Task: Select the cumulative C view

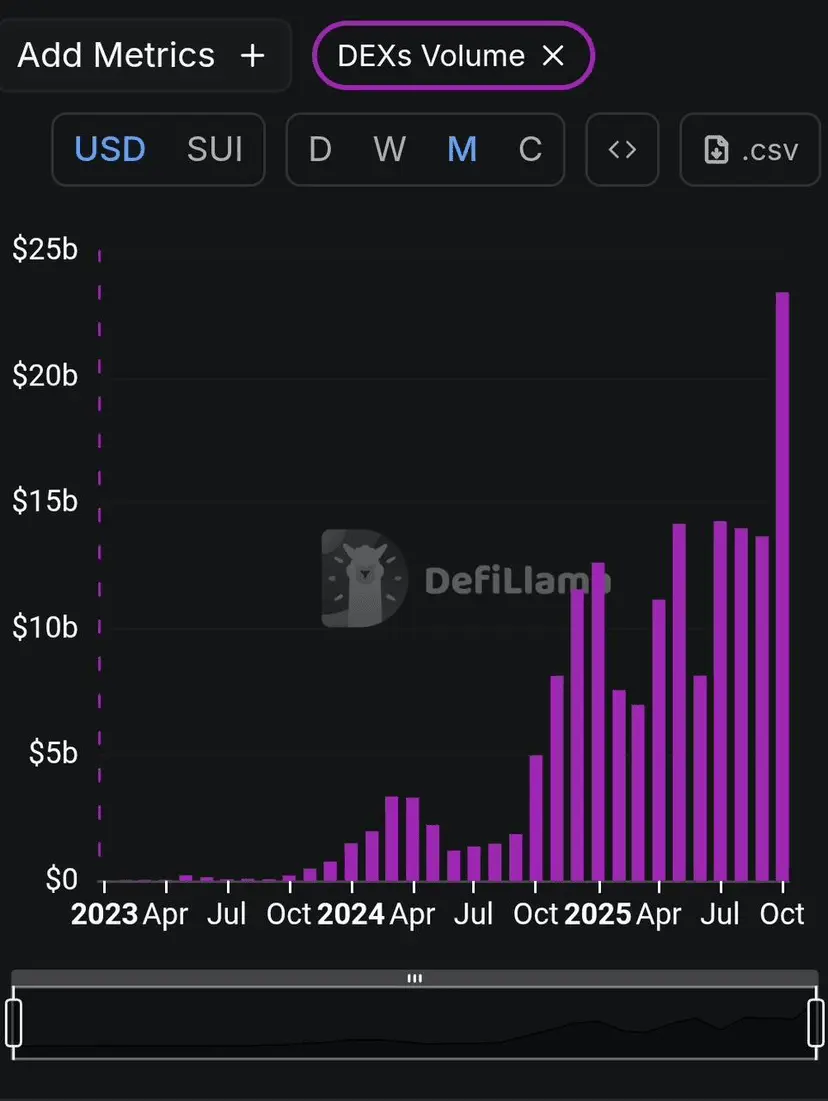Action: (530, 150)
